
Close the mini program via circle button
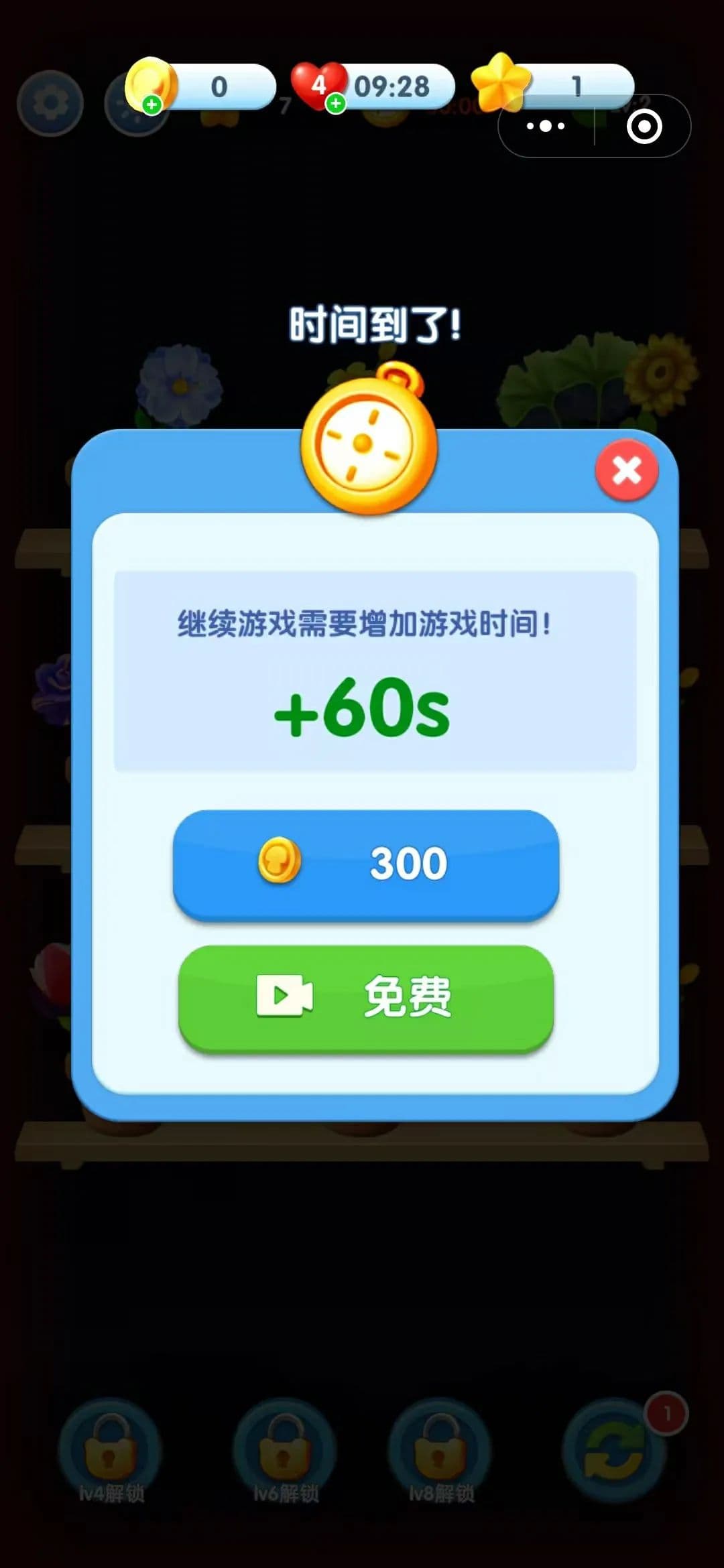point(644,126)
